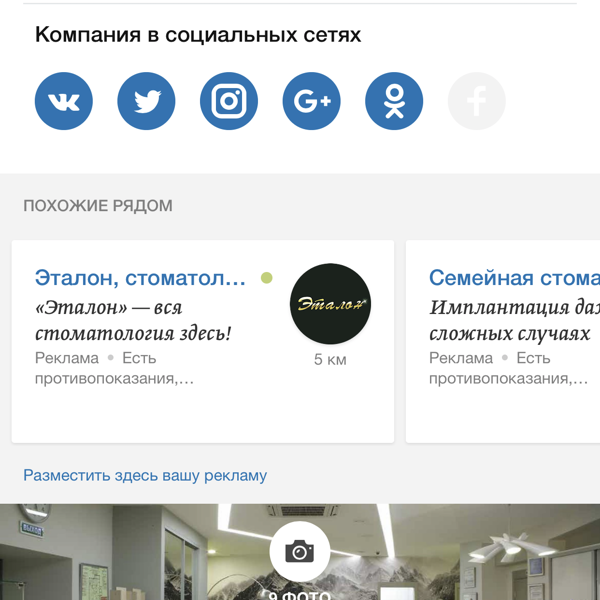The image size is (600, 600).
Task: Open the company's Odnoklassniki page
Action: pos(394,101)
